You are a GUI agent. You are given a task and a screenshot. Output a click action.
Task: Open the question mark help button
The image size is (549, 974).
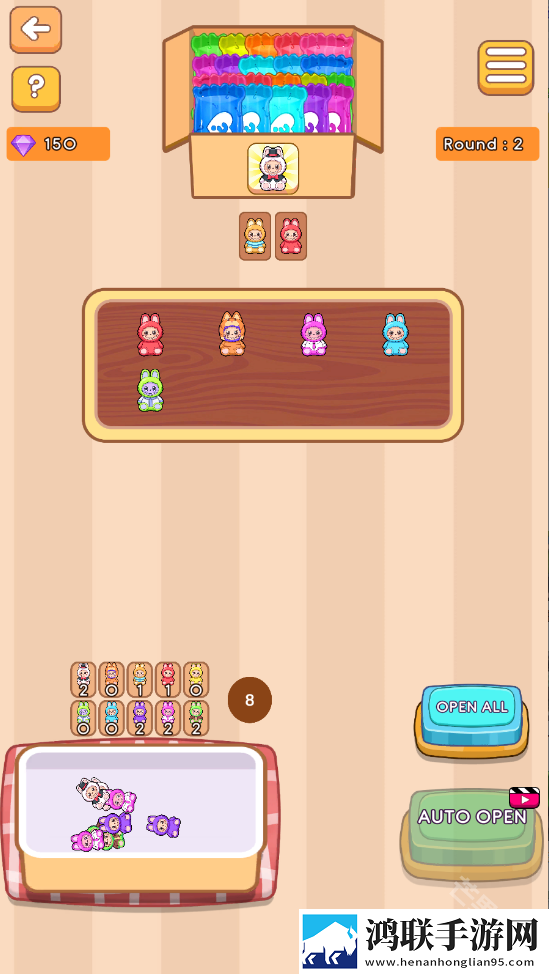(x=36, y=89)
